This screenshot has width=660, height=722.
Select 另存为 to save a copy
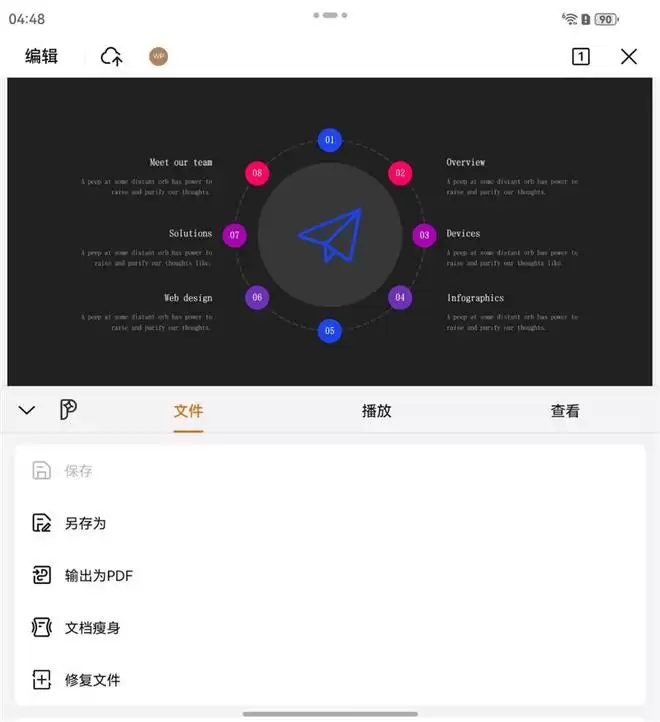(85, 523)
